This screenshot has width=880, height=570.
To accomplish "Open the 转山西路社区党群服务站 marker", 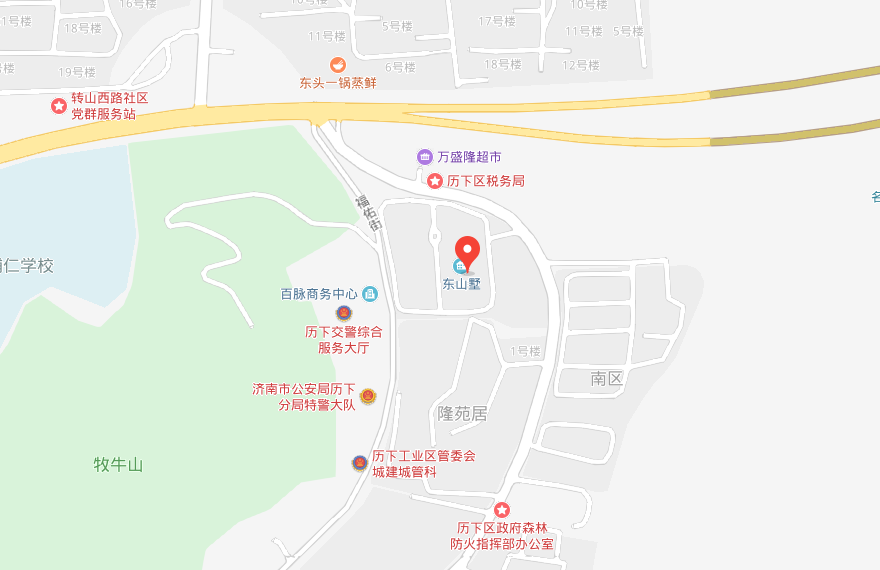I will (x=59, y=105).
